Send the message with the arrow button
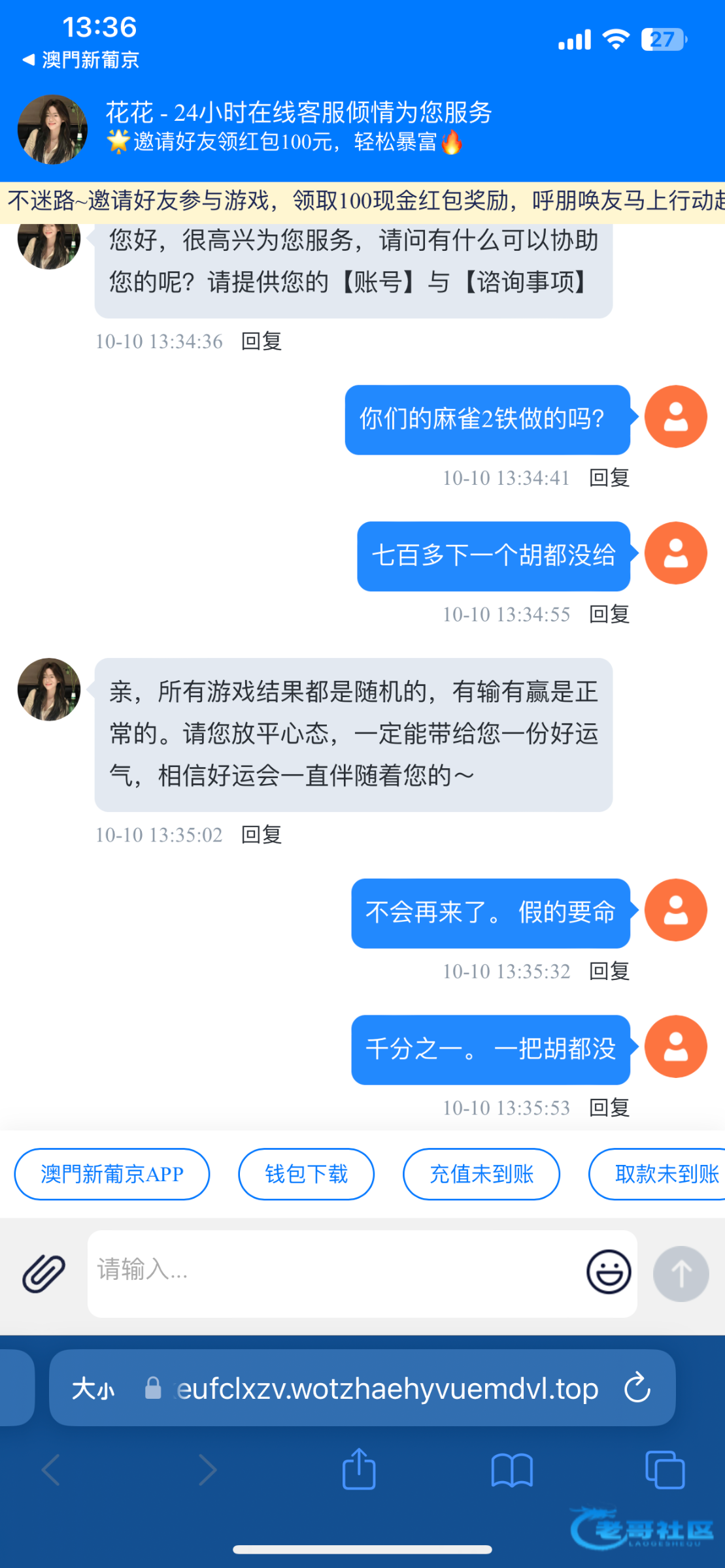This screenshot has height=1568, width=725. 681,1273
